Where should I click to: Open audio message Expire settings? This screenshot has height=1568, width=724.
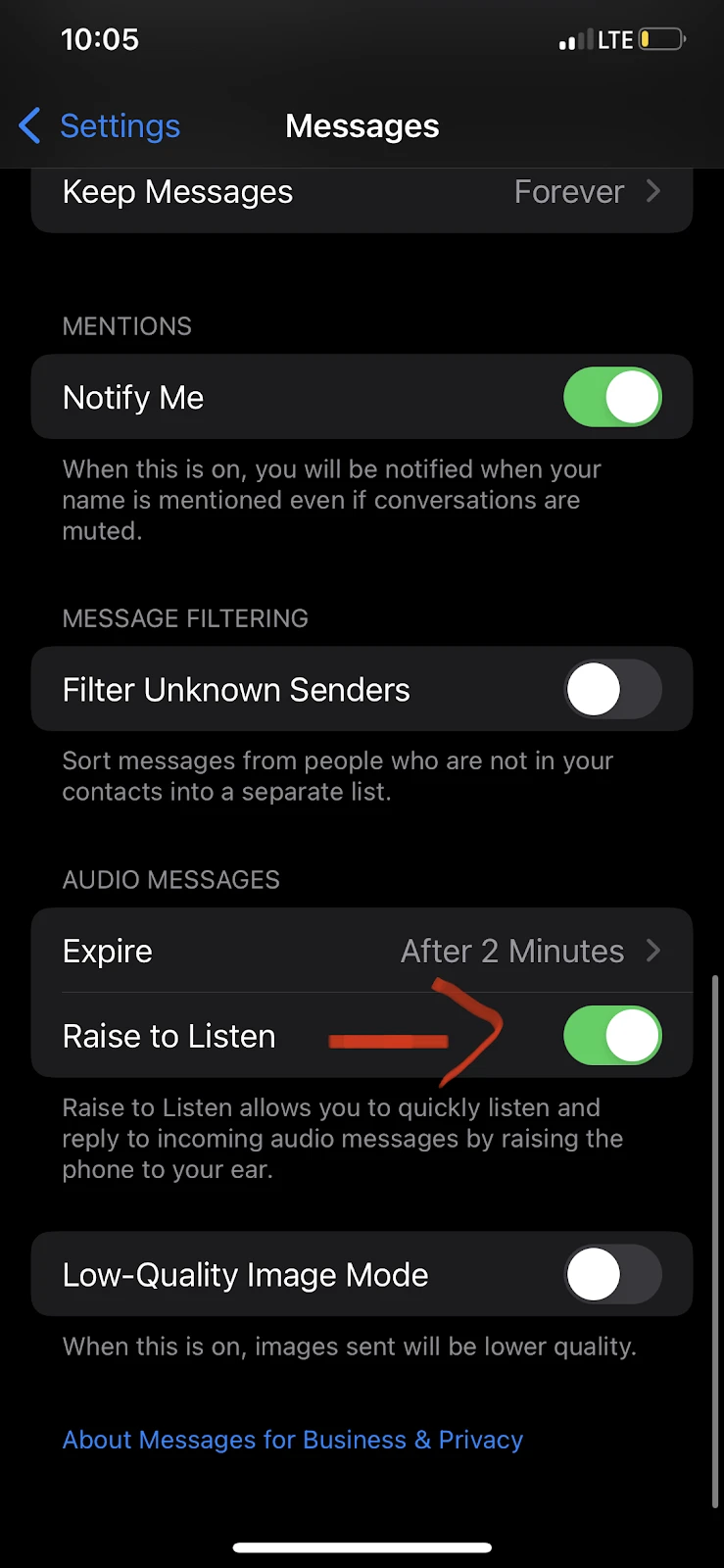point(362,951)
